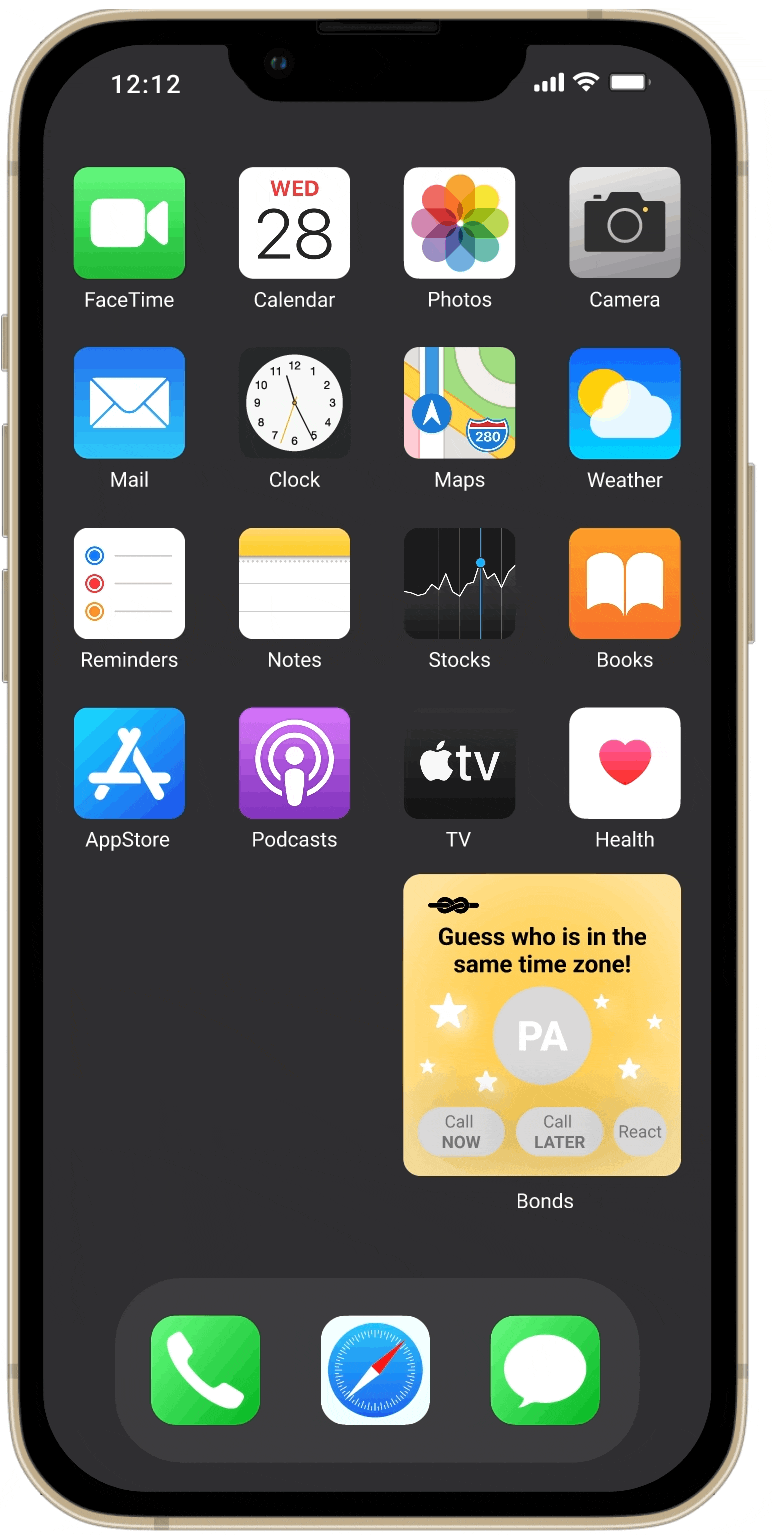Open the Mail app
Screen dimensions: 772x1535
pos(129,403)
